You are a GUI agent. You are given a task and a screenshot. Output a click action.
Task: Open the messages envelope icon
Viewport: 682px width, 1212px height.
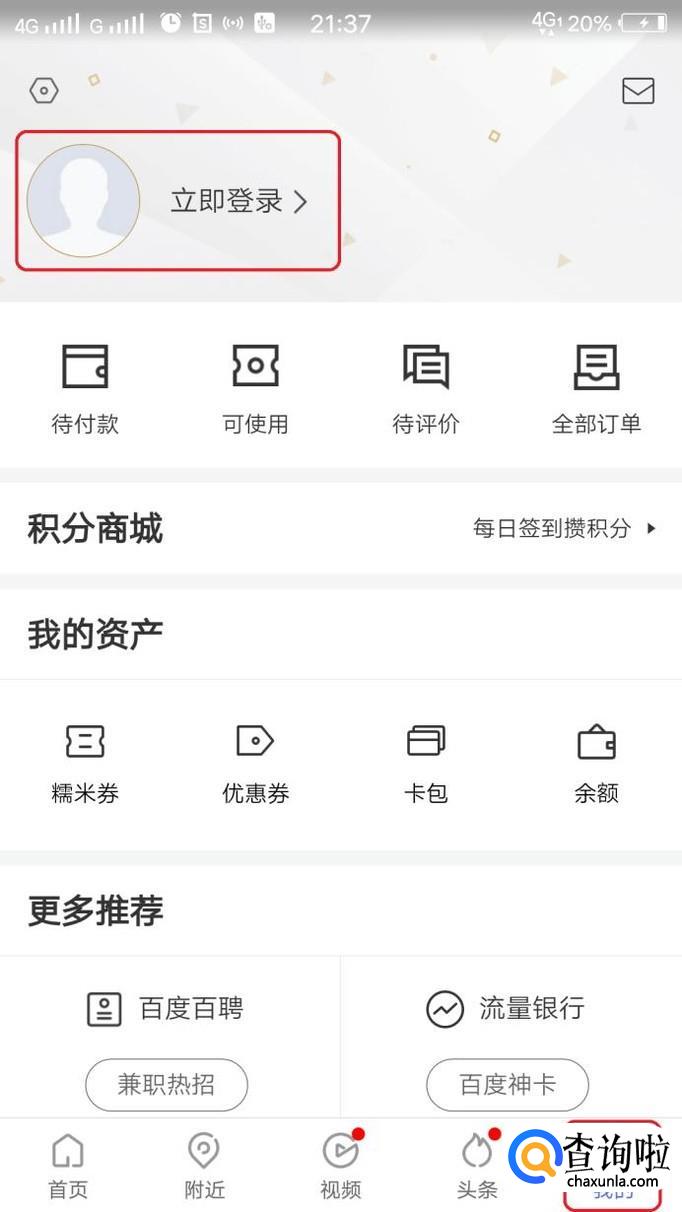(638, 91)
